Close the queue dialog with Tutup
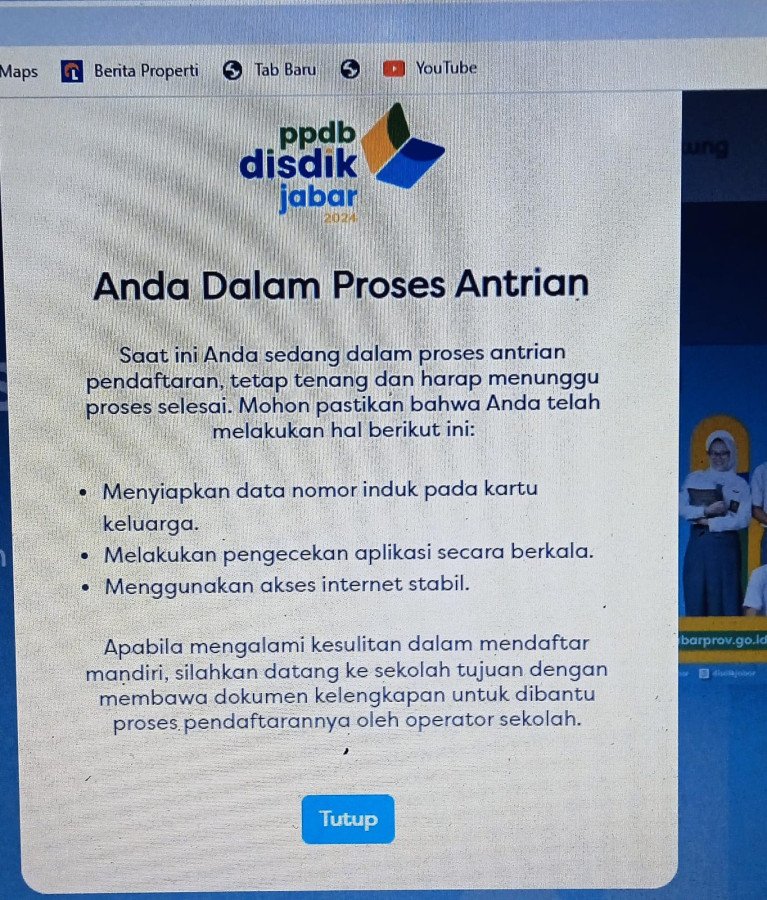This screenshot has width=767, height=900. click(x=348, y=819)
